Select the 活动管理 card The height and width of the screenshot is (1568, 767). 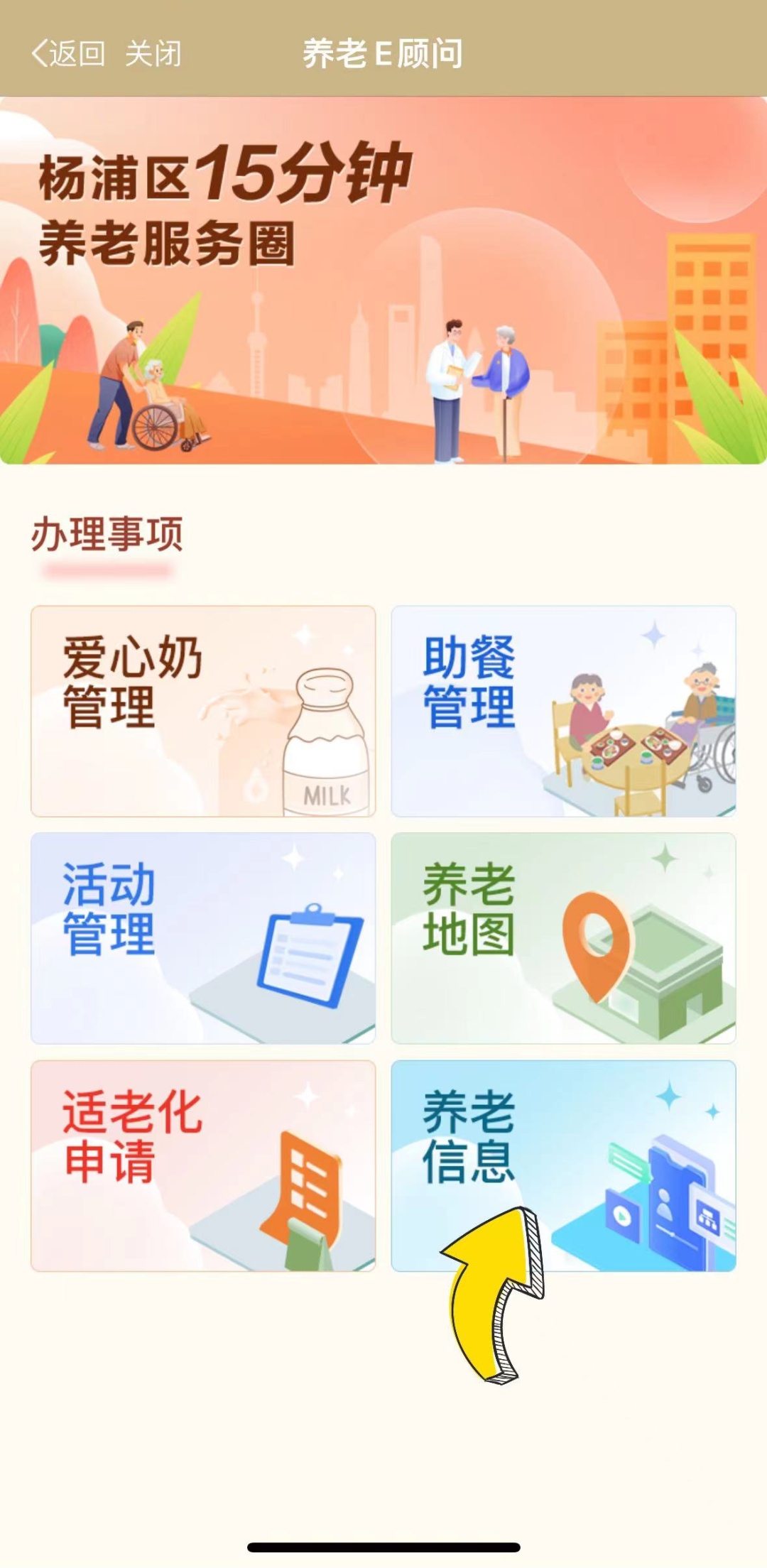coord(203,938)
